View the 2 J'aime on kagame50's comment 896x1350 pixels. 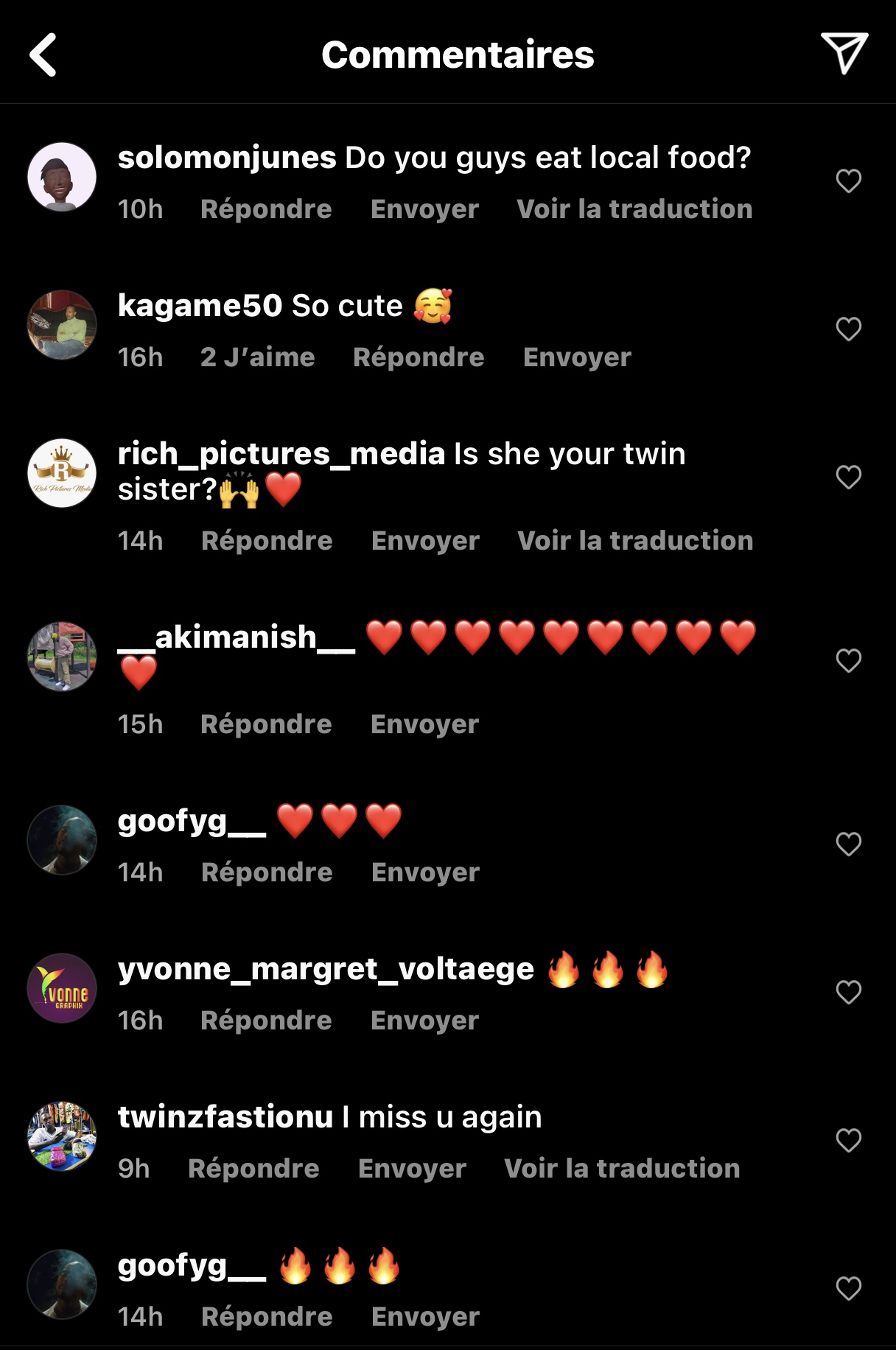(x=257, y=357)
